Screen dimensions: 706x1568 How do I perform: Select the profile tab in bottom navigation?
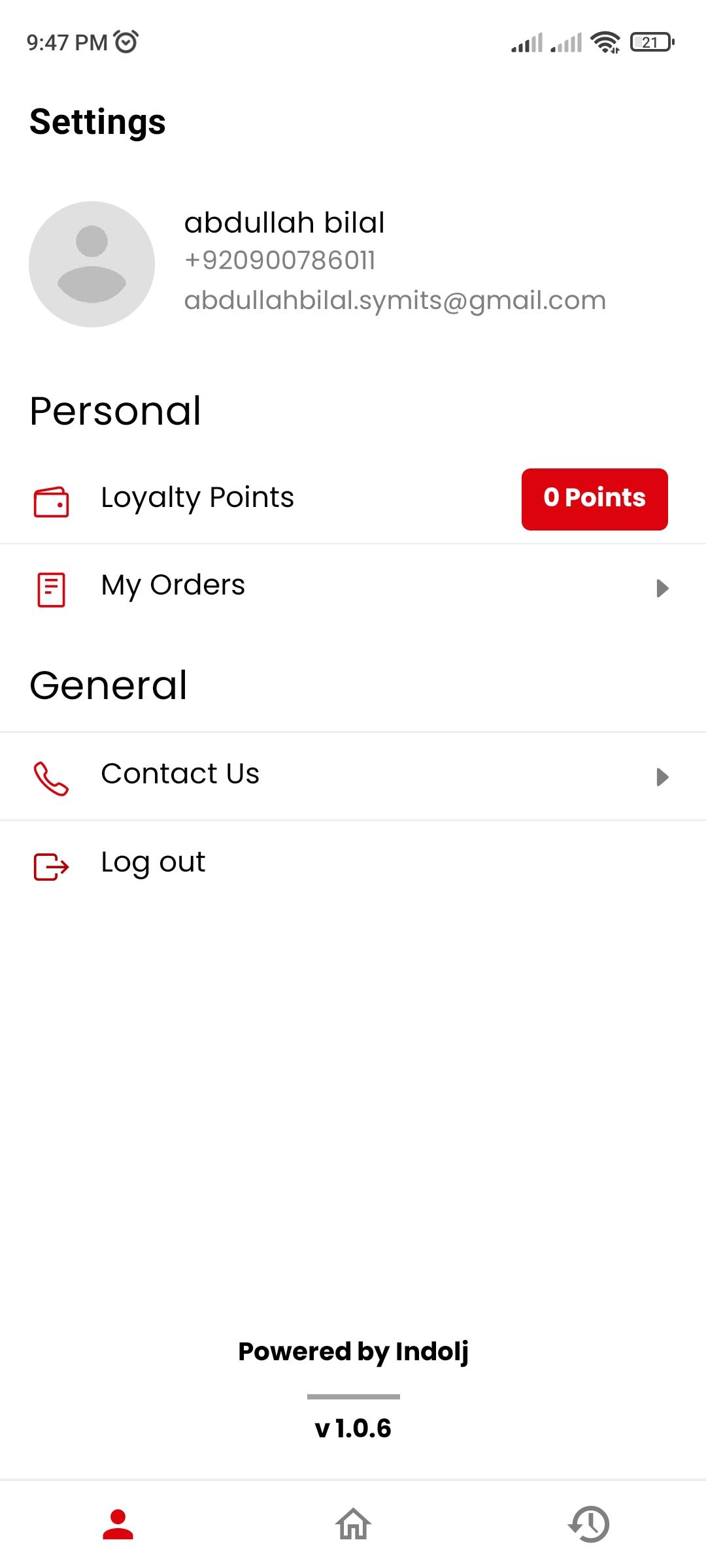point(118,1524)
